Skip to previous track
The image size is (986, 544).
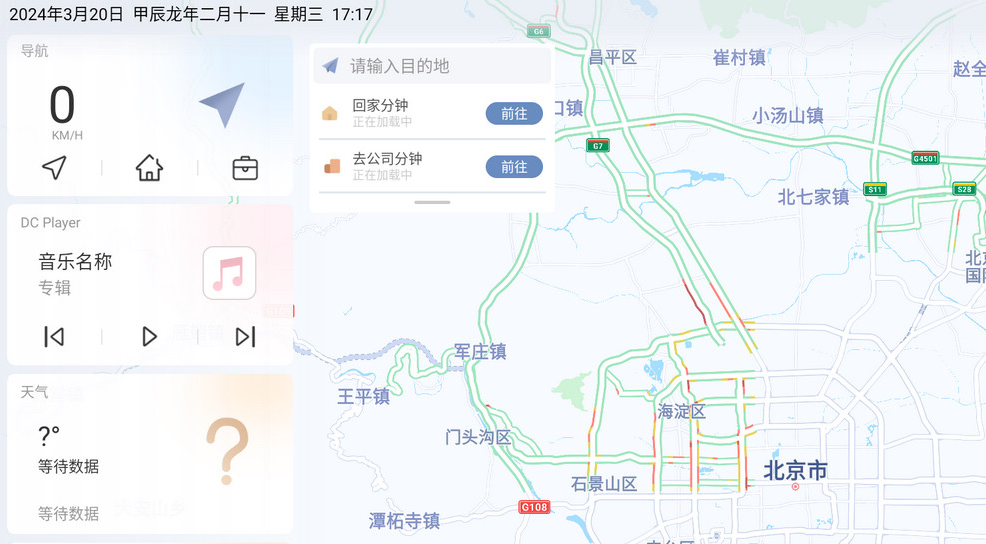click(x=54, y=336)
